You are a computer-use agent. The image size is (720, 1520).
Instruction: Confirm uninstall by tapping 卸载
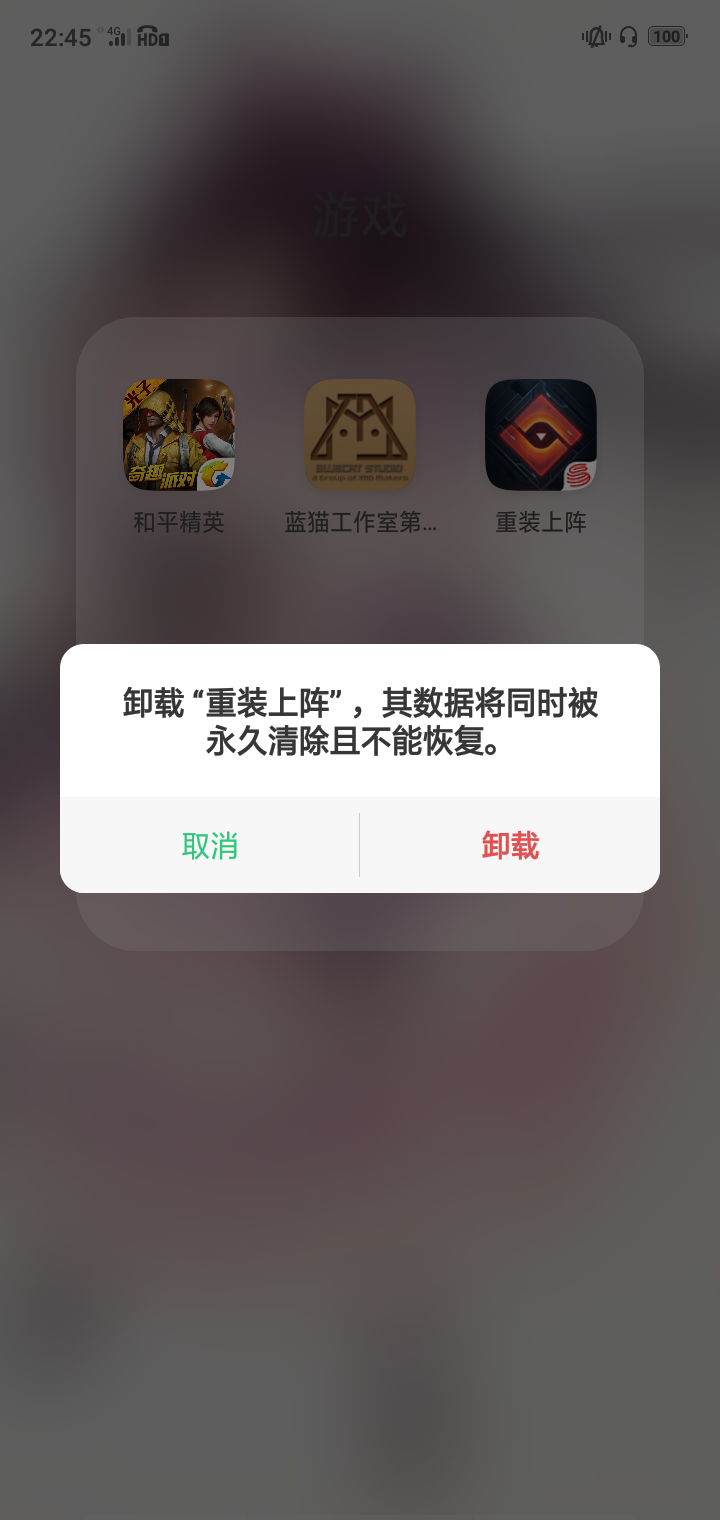[510, 846]
